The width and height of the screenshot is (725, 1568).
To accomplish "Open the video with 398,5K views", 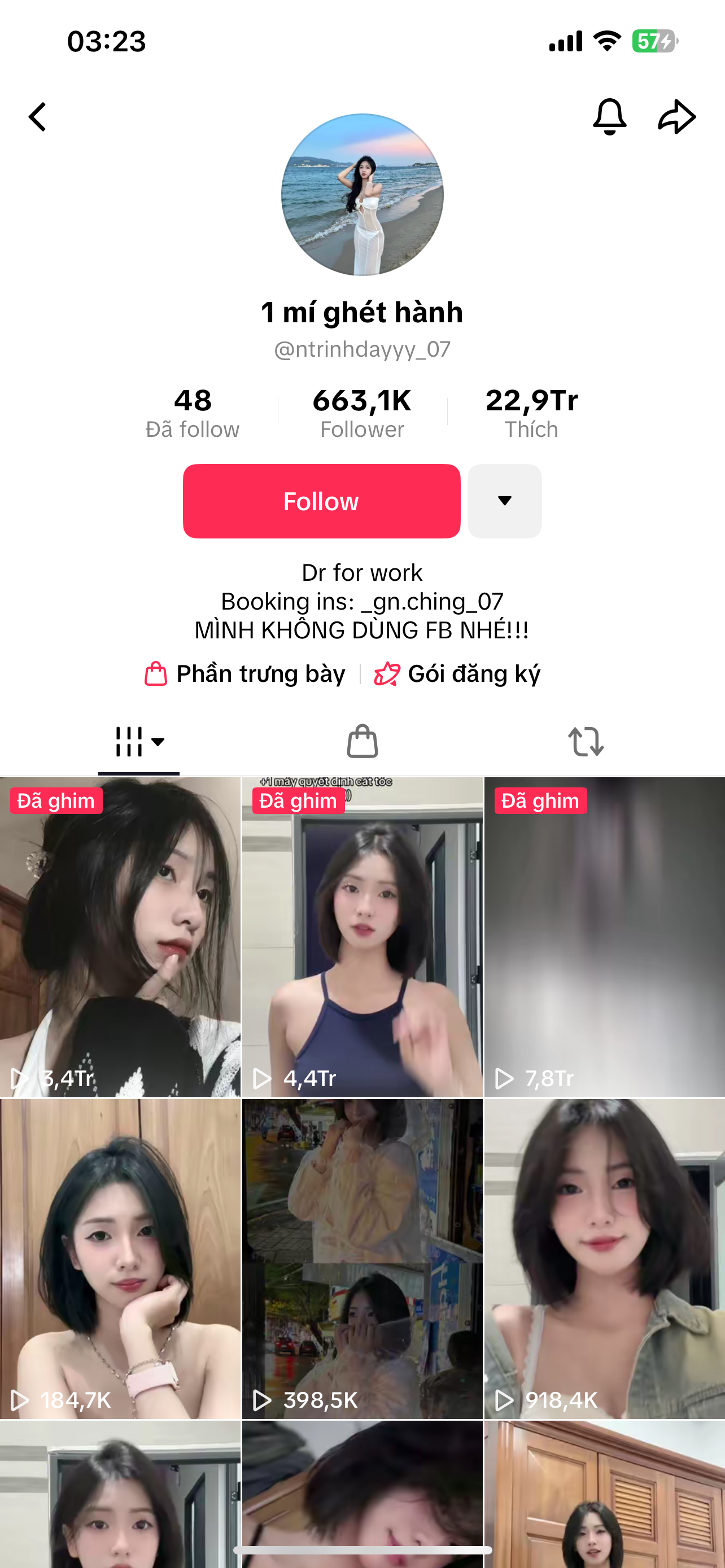I will click(x=362, y=1259).
